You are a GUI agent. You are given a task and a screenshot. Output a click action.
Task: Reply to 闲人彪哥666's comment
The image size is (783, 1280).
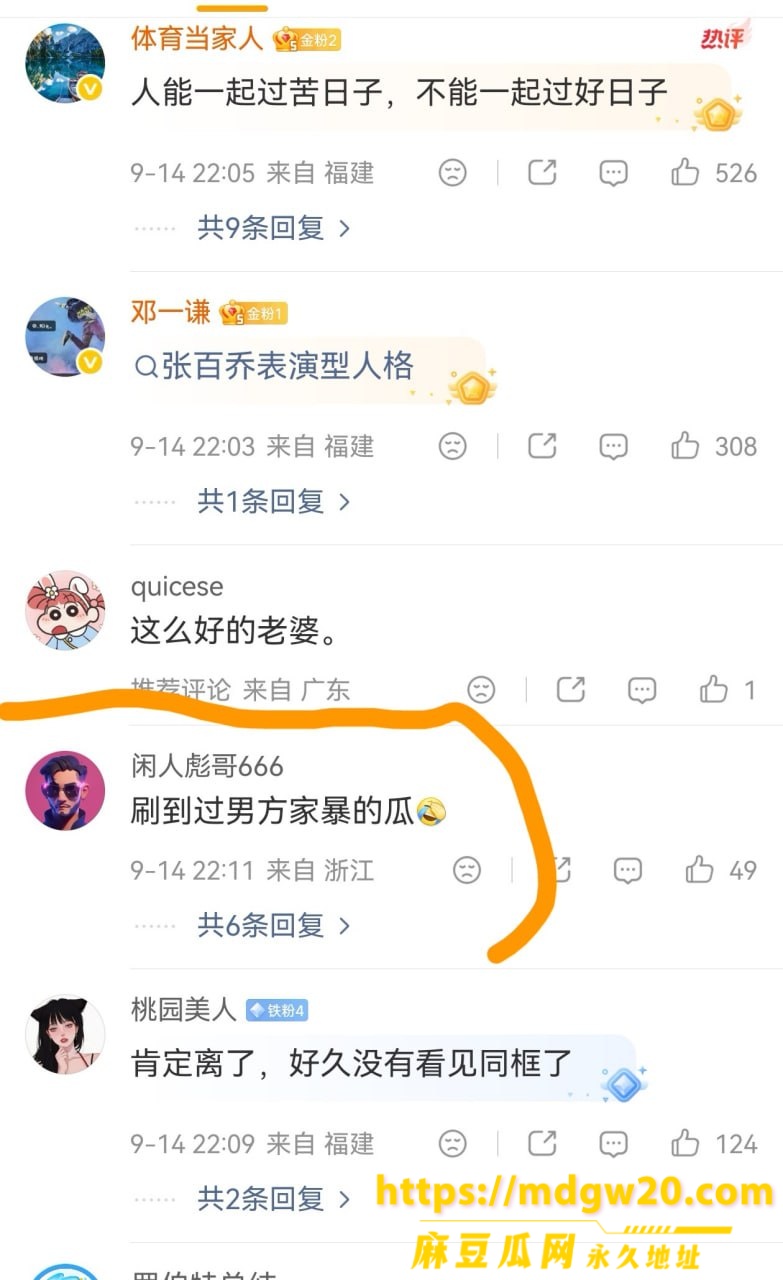(x=628, y=870)
